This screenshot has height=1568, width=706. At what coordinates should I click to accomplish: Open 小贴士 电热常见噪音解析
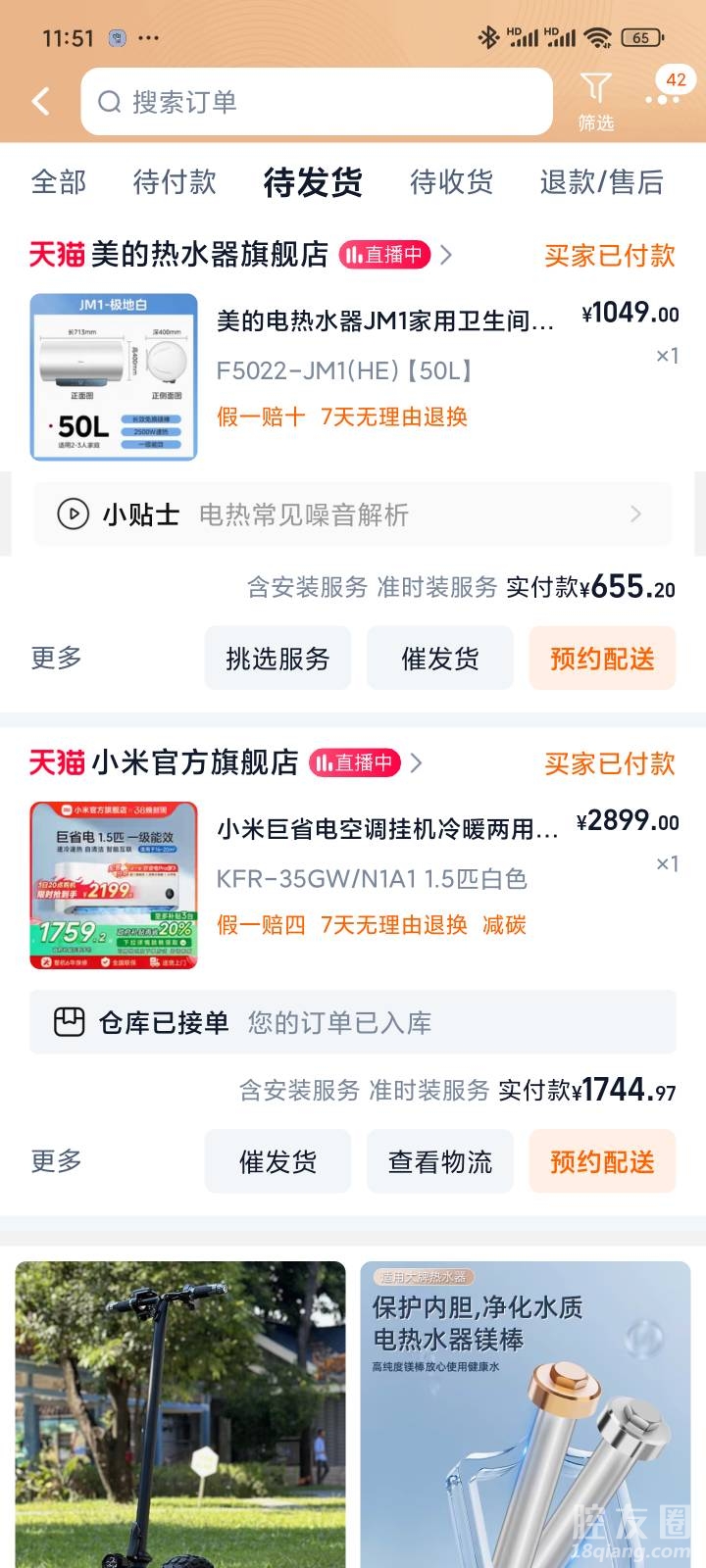(353, 514)
